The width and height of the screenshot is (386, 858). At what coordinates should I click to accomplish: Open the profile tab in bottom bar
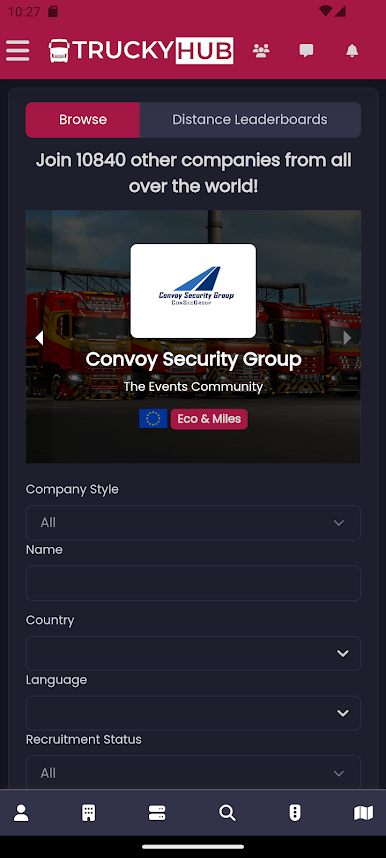[x=21, y=813]
